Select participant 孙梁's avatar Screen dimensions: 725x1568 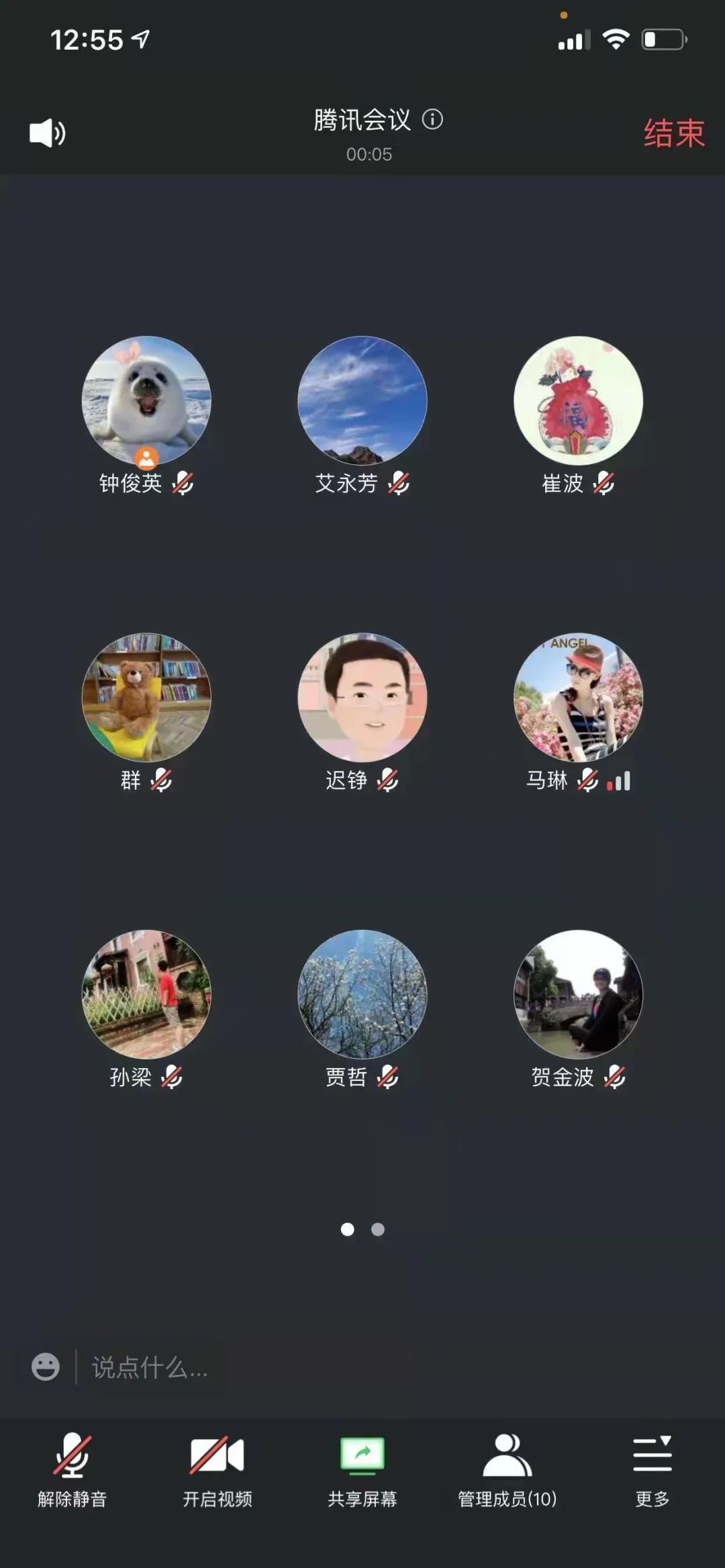click(146, 994)
